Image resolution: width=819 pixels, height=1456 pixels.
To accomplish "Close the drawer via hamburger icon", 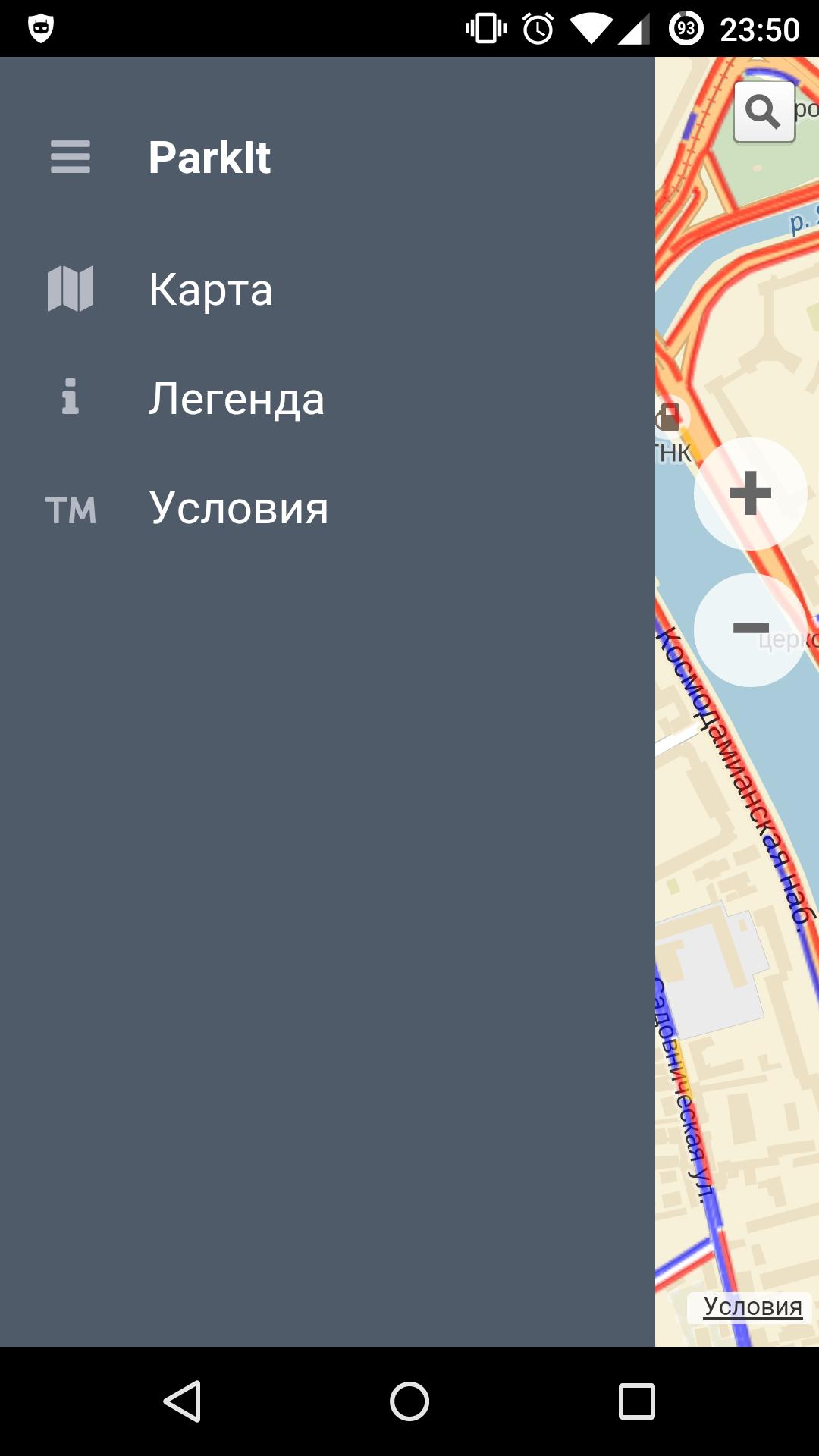I will pos(71,157).
